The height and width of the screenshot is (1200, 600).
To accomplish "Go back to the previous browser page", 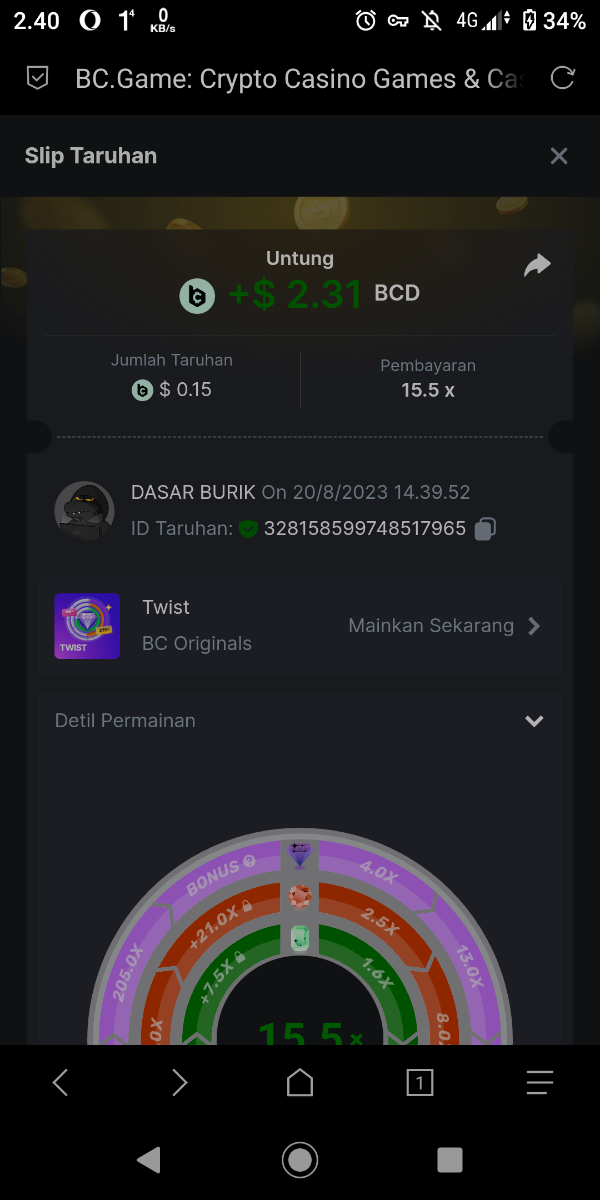I will click(60, 1082).
